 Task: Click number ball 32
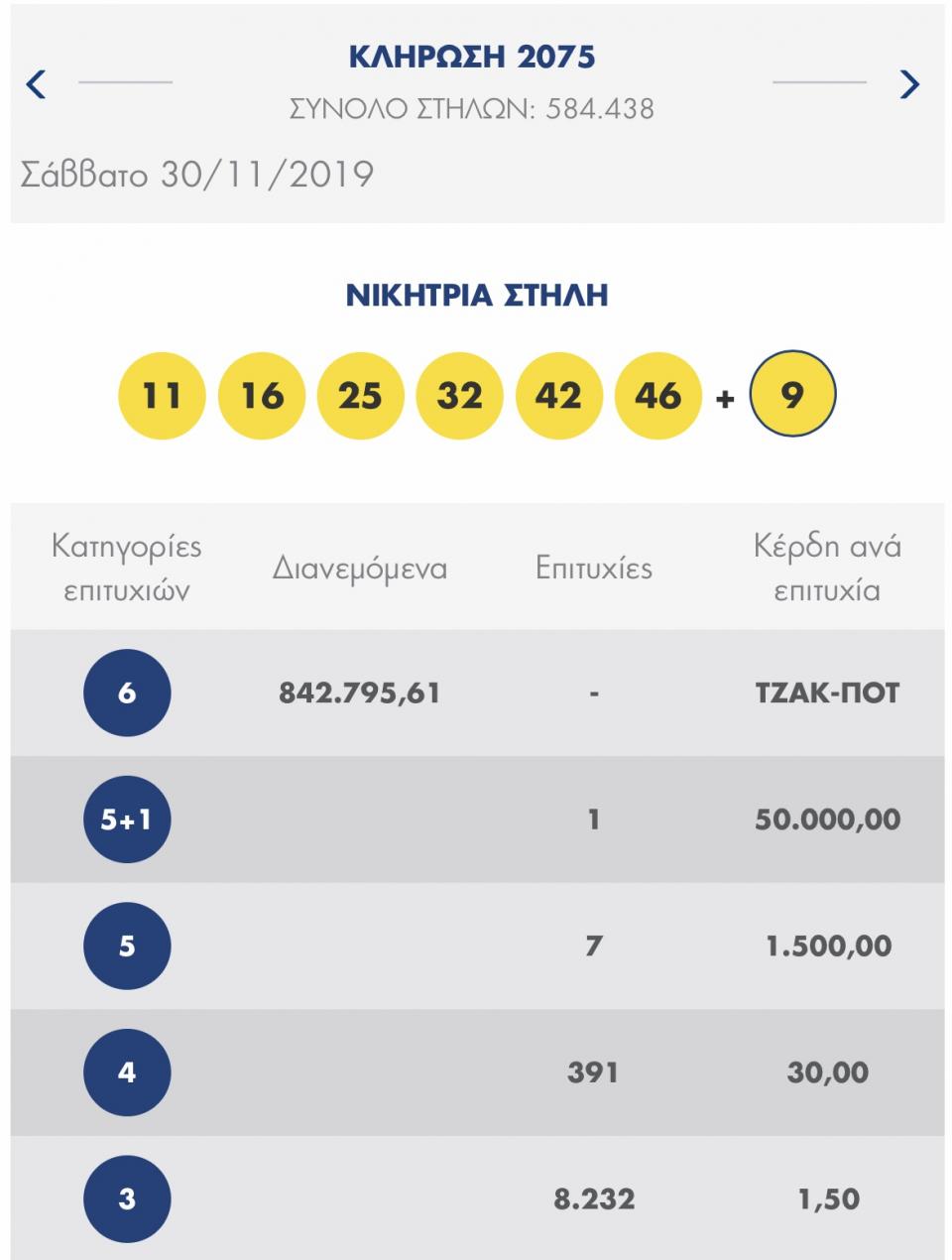[461, 394]
